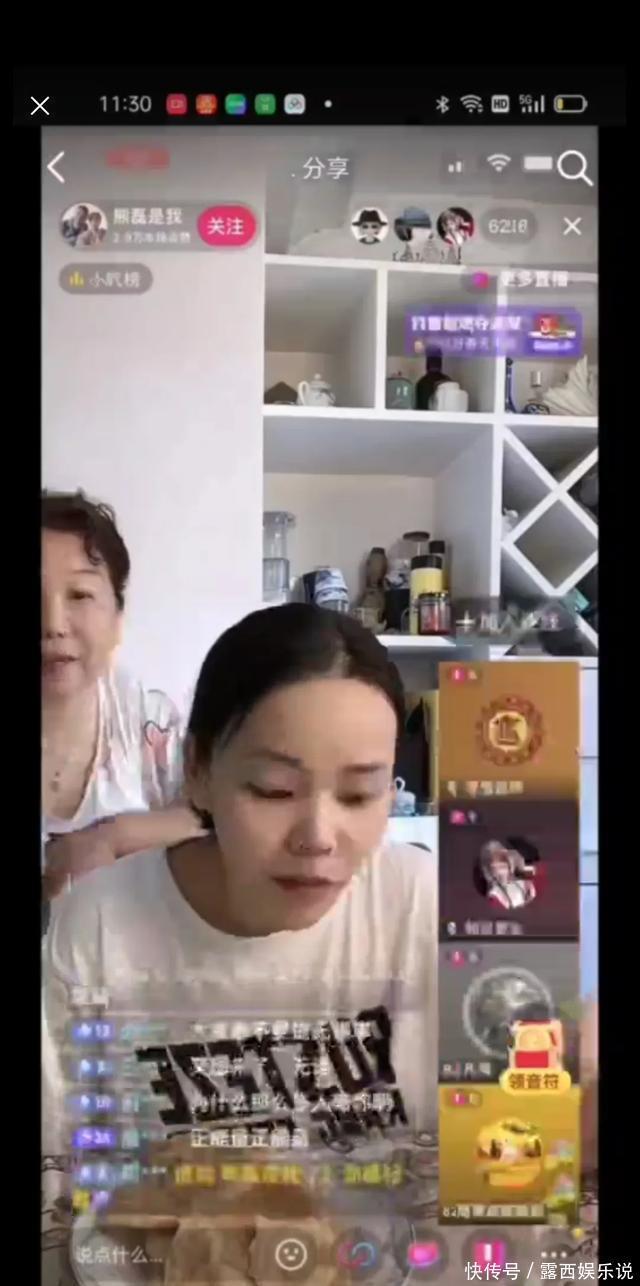Open the viewer list showing 6216

pos(508,227)
